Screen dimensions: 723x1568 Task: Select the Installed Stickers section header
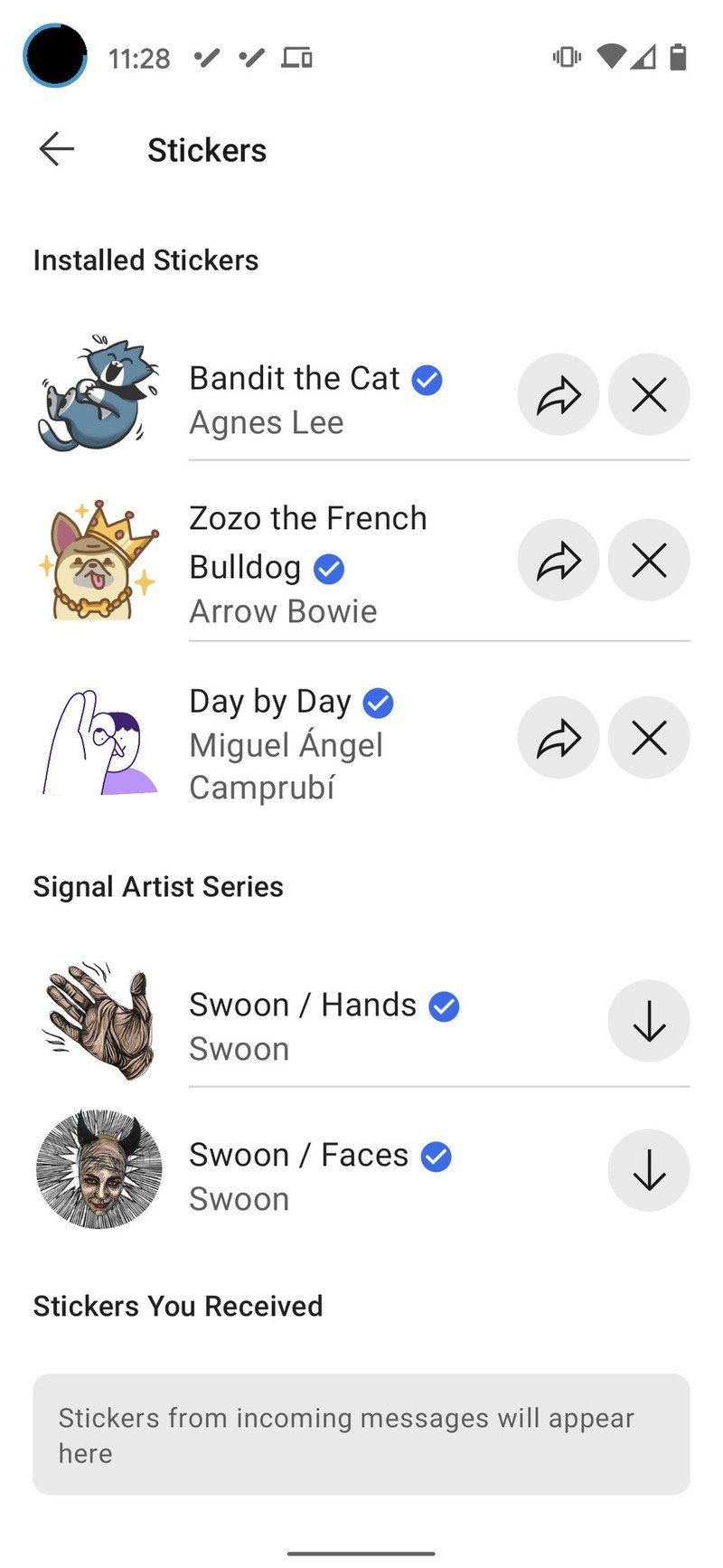tap(146, 260)
